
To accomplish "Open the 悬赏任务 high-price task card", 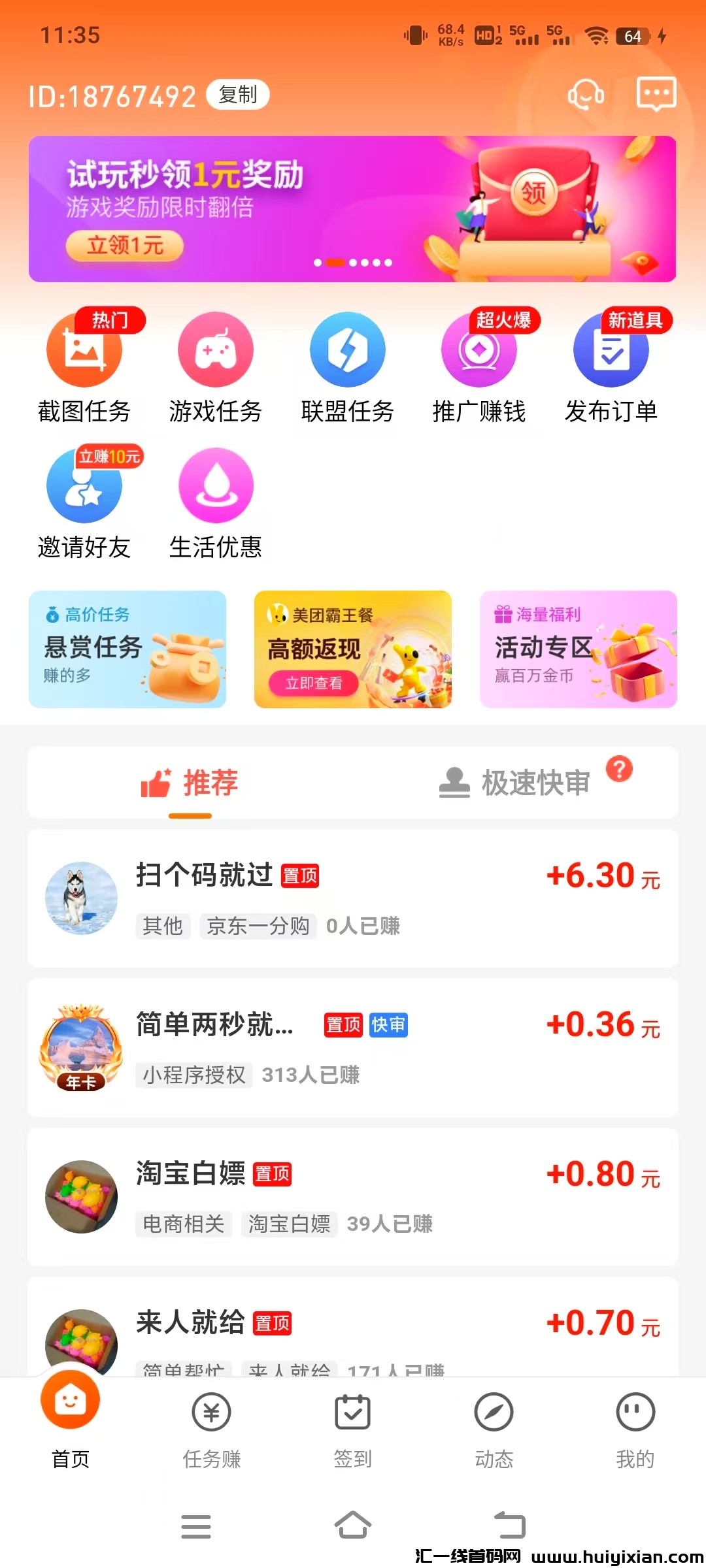I will [x=127, y=649].
